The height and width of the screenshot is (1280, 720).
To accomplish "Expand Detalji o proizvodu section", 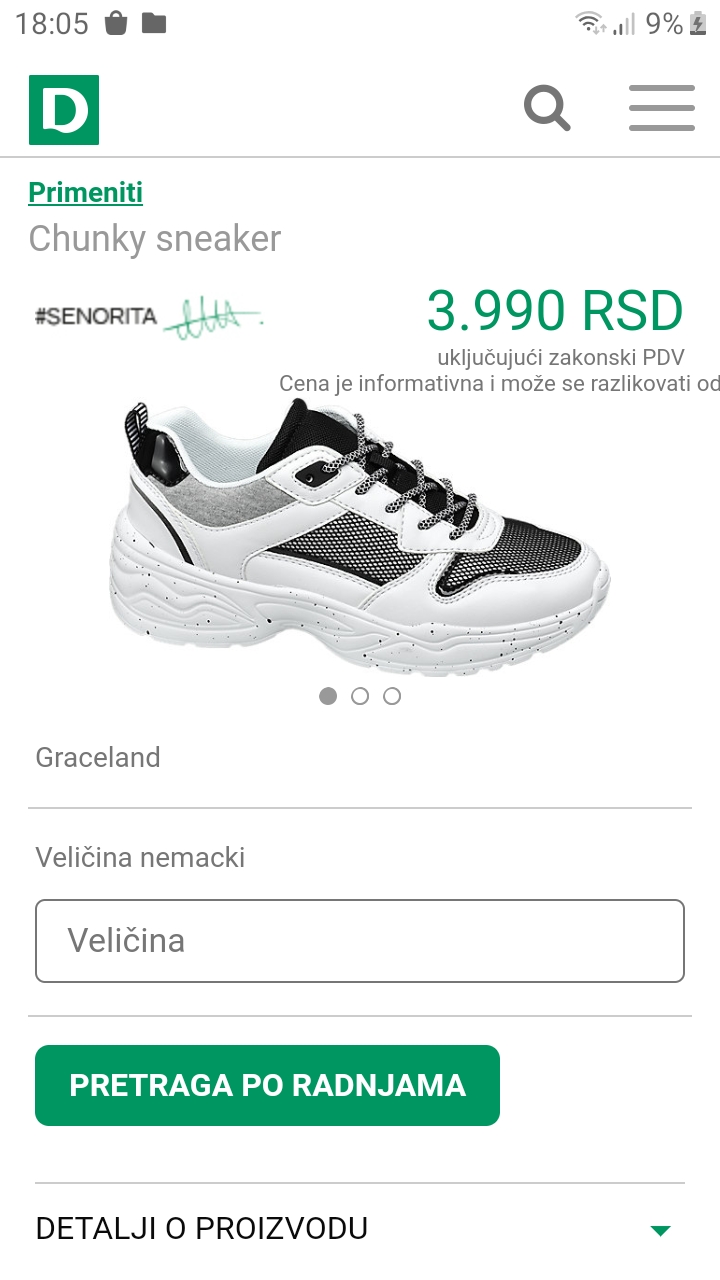I will tap(360, 1228).
